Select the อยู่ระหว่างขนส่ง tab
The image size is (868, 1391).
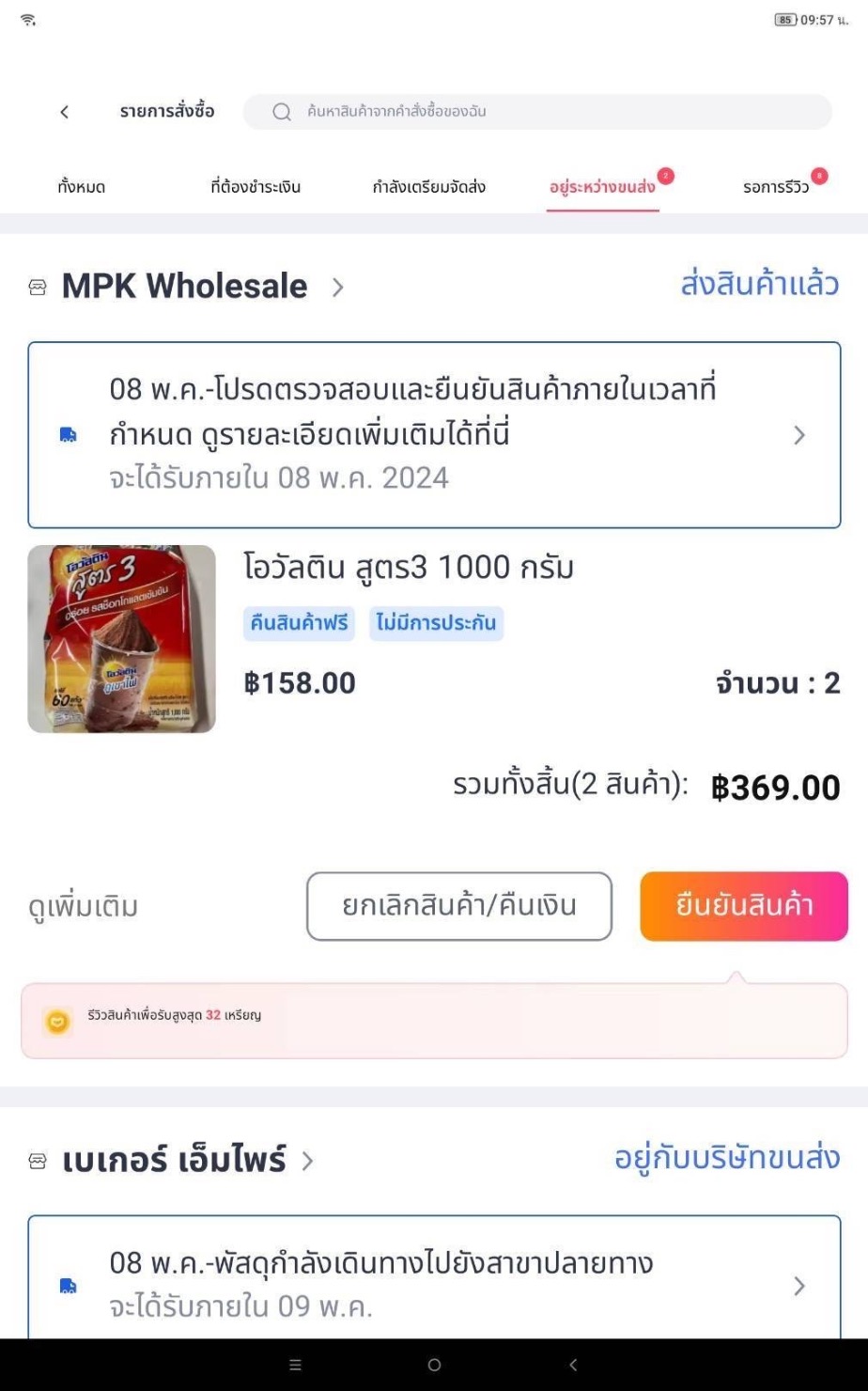point(602,187)
